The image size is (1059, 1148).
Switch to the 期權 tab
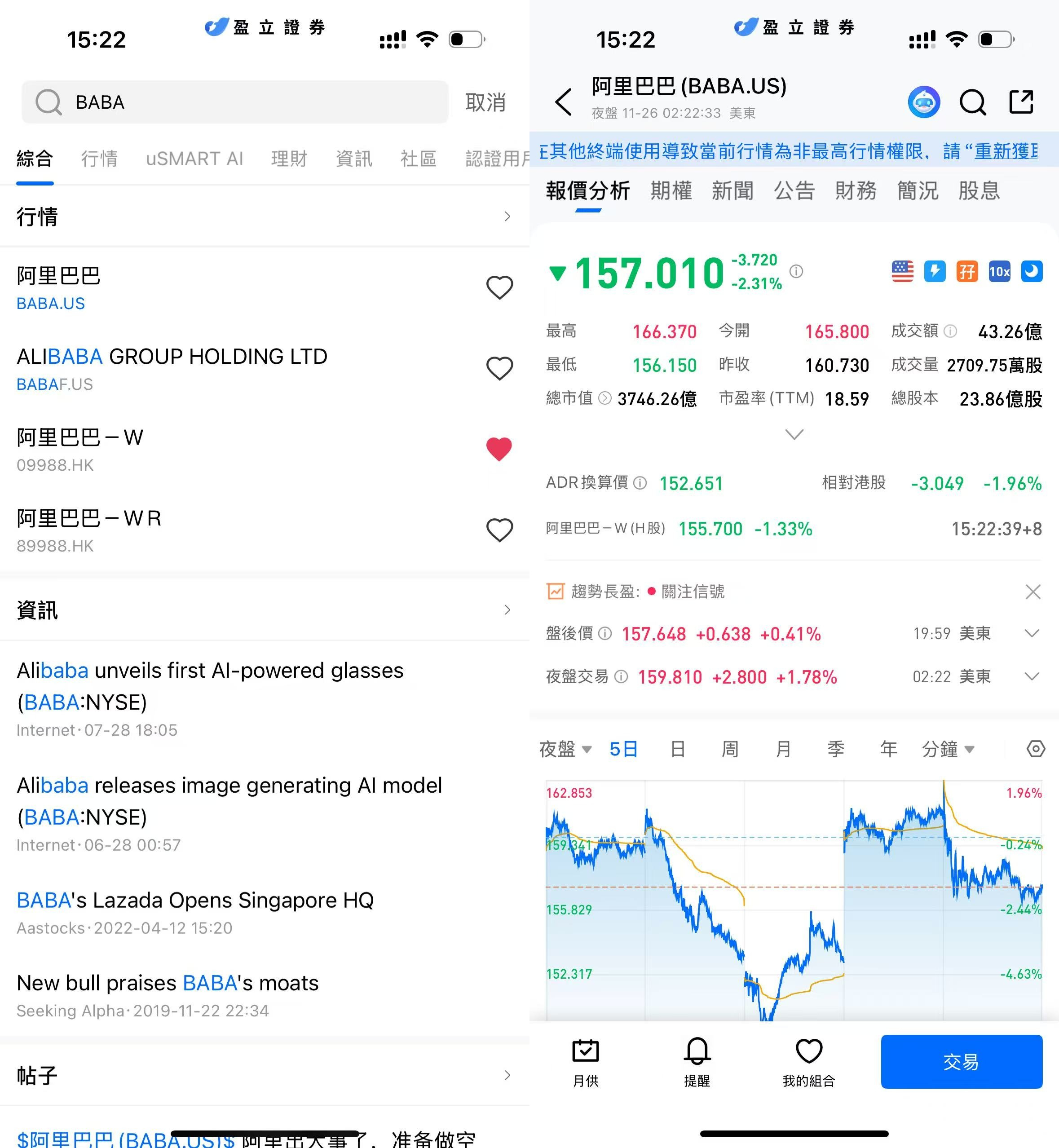(x=671, y=191)
